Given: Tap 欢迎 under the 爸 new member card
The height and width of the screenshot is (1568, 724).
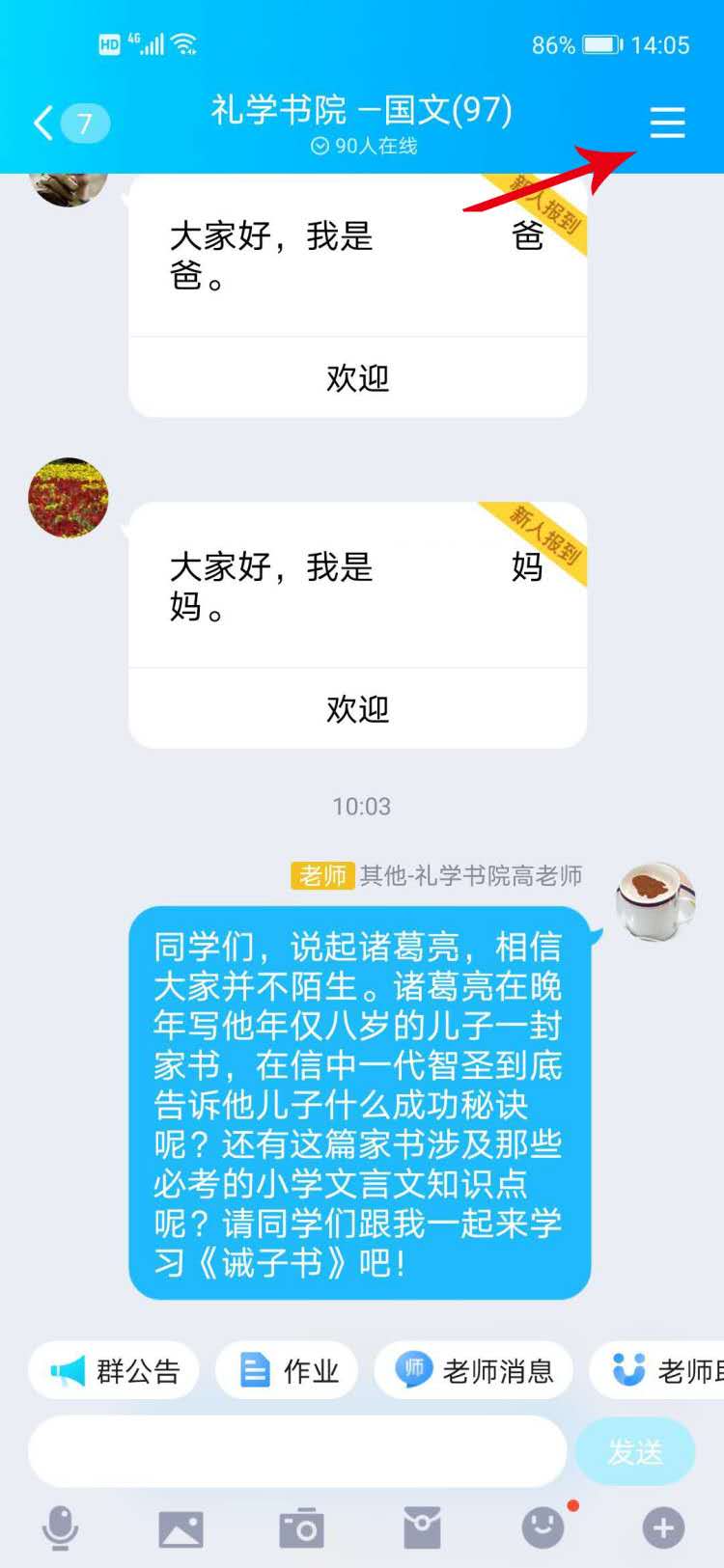Looking at the screenshot, I should (x=357, y=378).
